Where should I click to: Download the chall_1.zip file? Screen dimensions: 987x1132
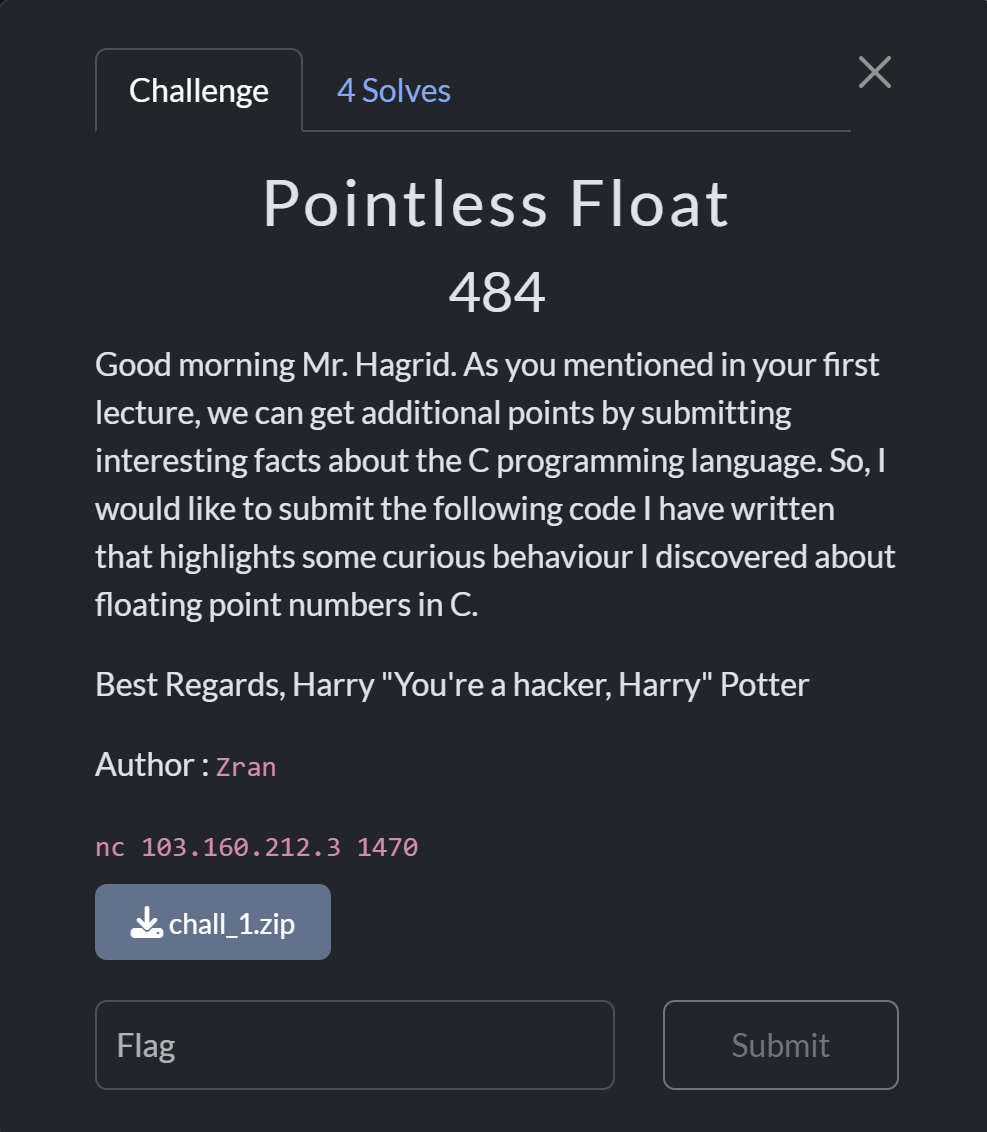pyautogui.click(x=213, y=922)
